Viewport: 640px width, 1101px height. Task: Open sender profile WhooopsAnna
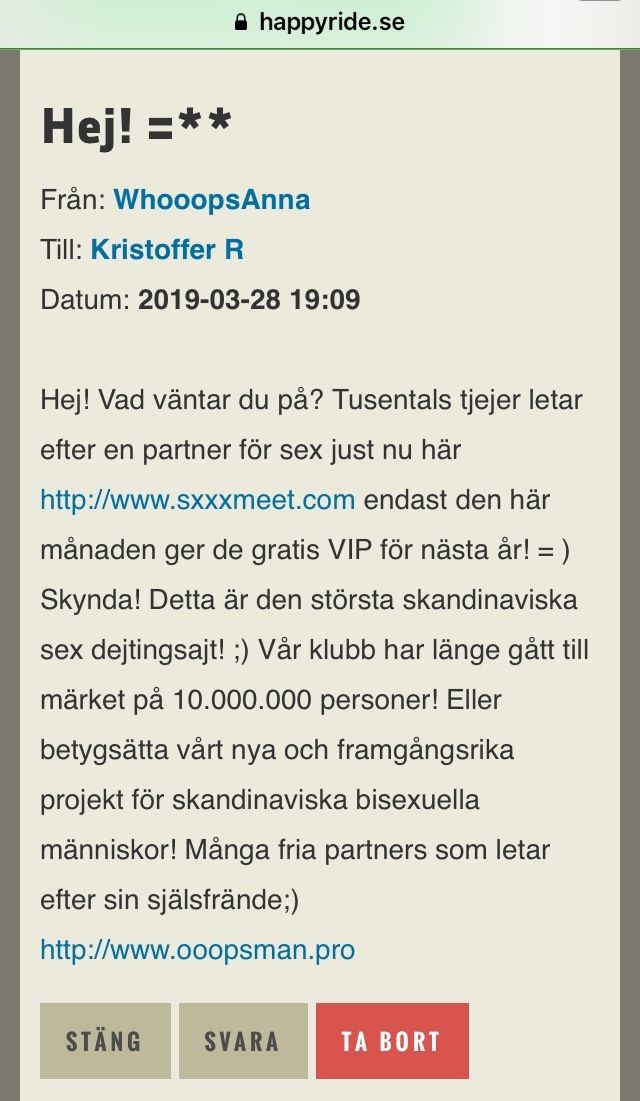tap(212, 200)
